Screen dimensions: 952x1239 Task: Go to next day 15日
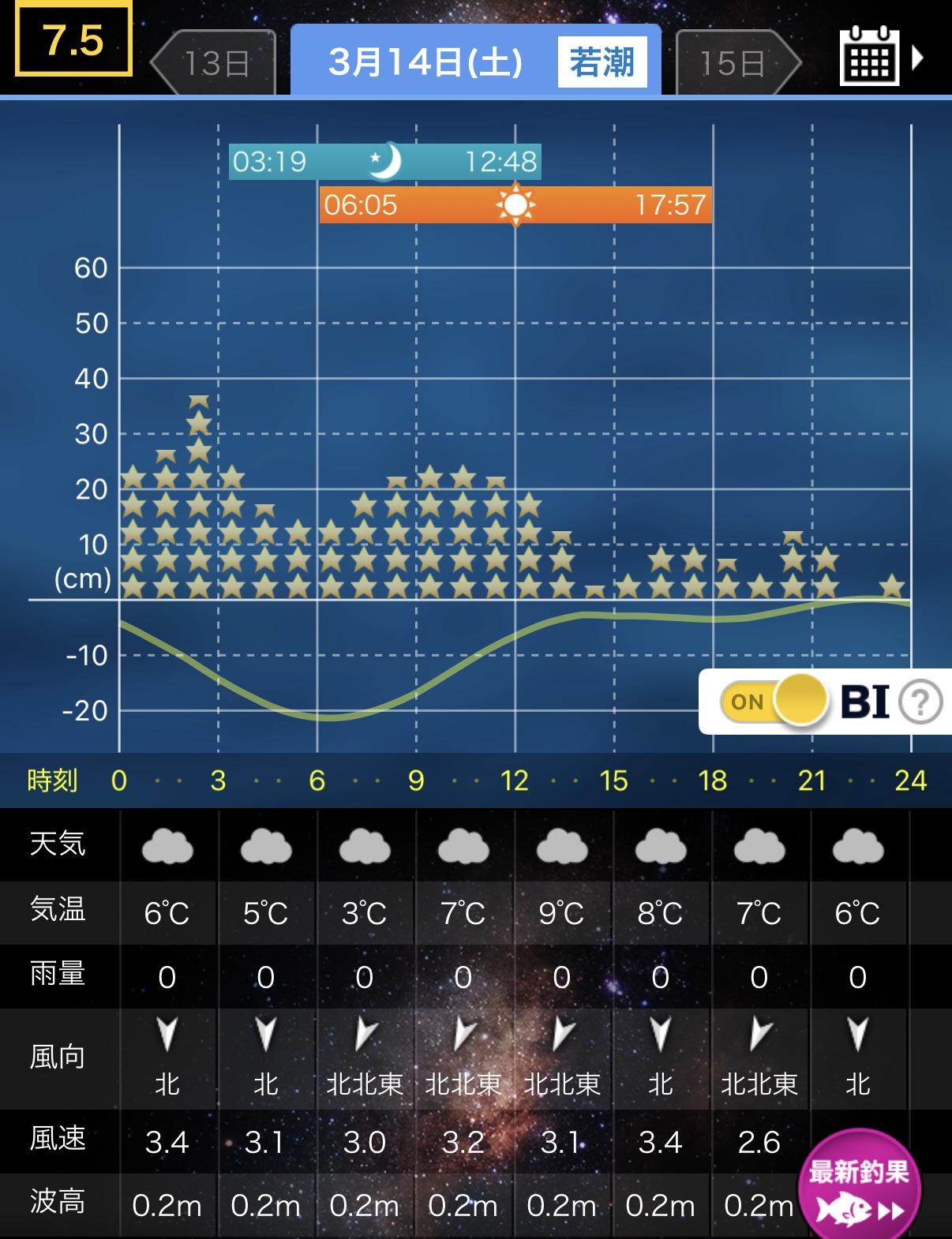(737, 63)
